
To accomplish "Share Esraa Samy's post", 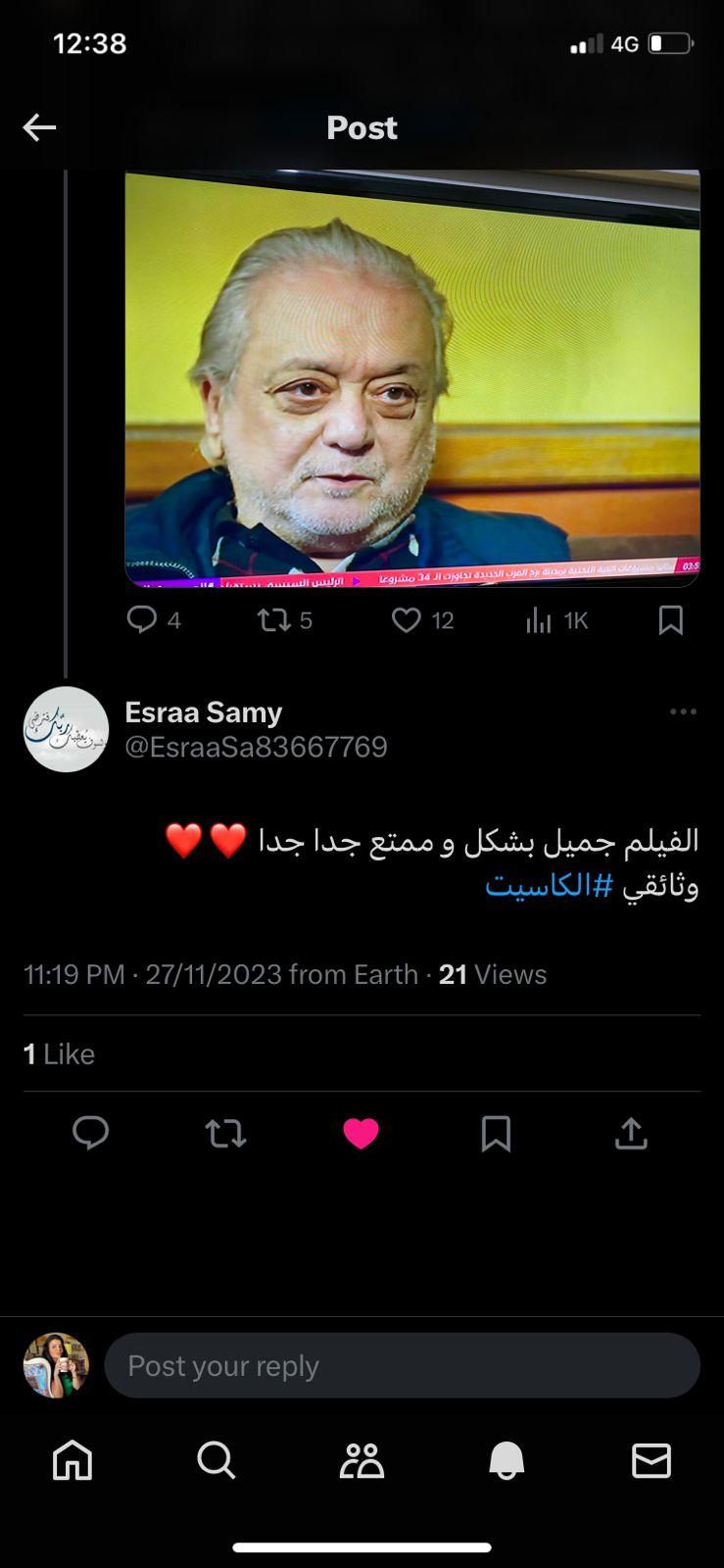I will 631,1133.
